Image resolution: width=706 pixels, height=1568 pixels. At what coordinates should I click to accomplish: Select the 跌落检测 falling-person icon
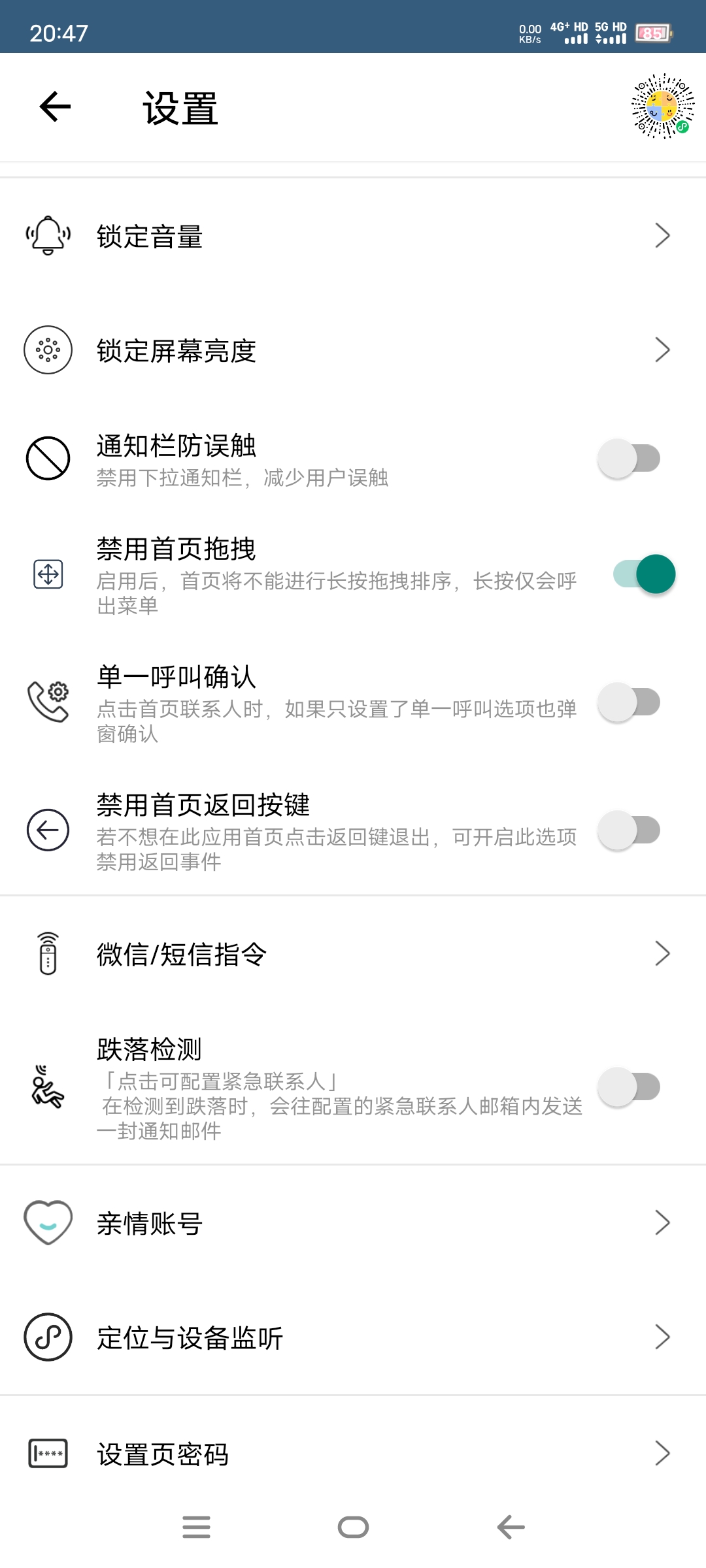[x=48, y=1085]
